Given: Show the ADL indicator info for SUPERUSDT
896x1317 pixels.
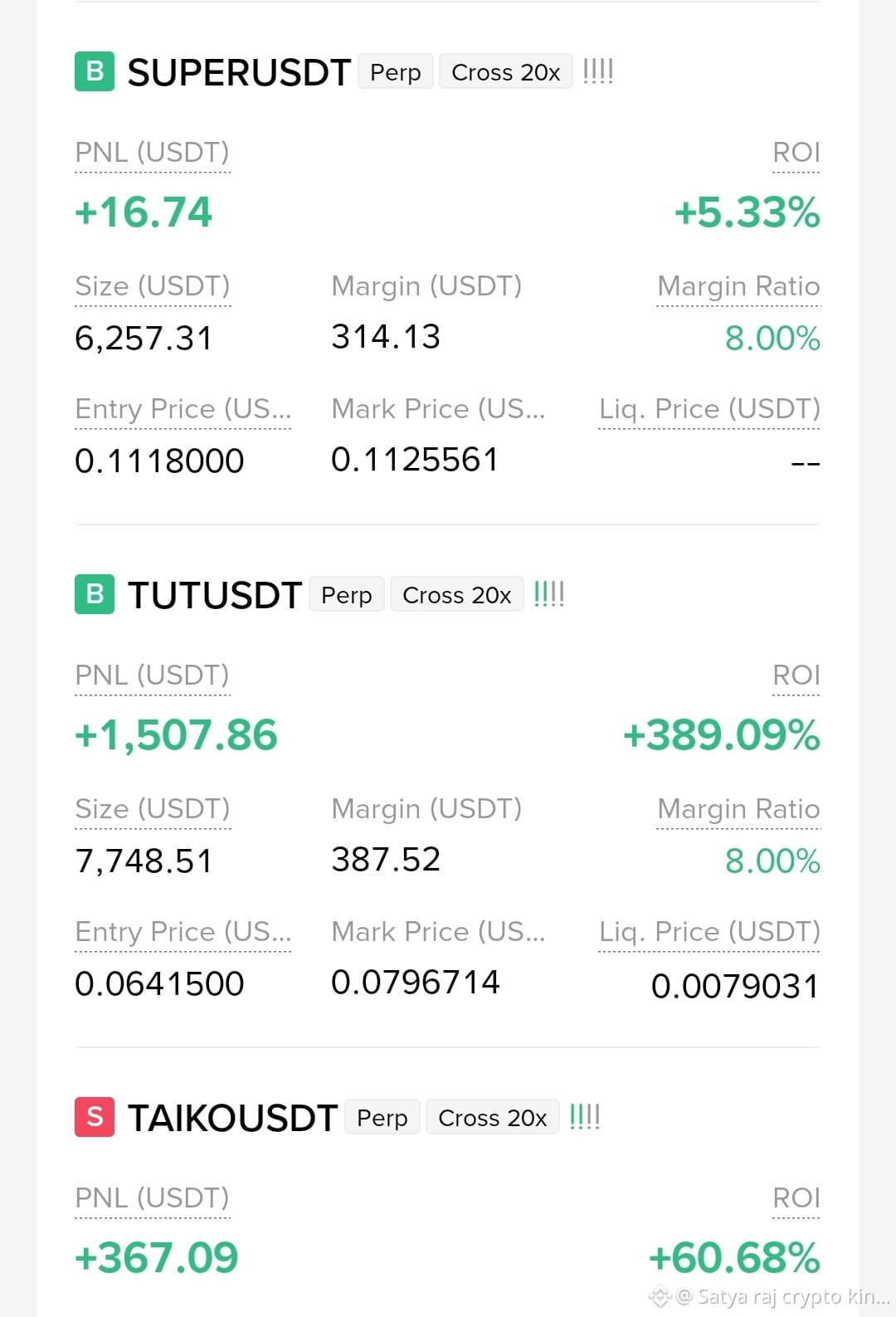Looking at the screenshot, I should point(598,71).
